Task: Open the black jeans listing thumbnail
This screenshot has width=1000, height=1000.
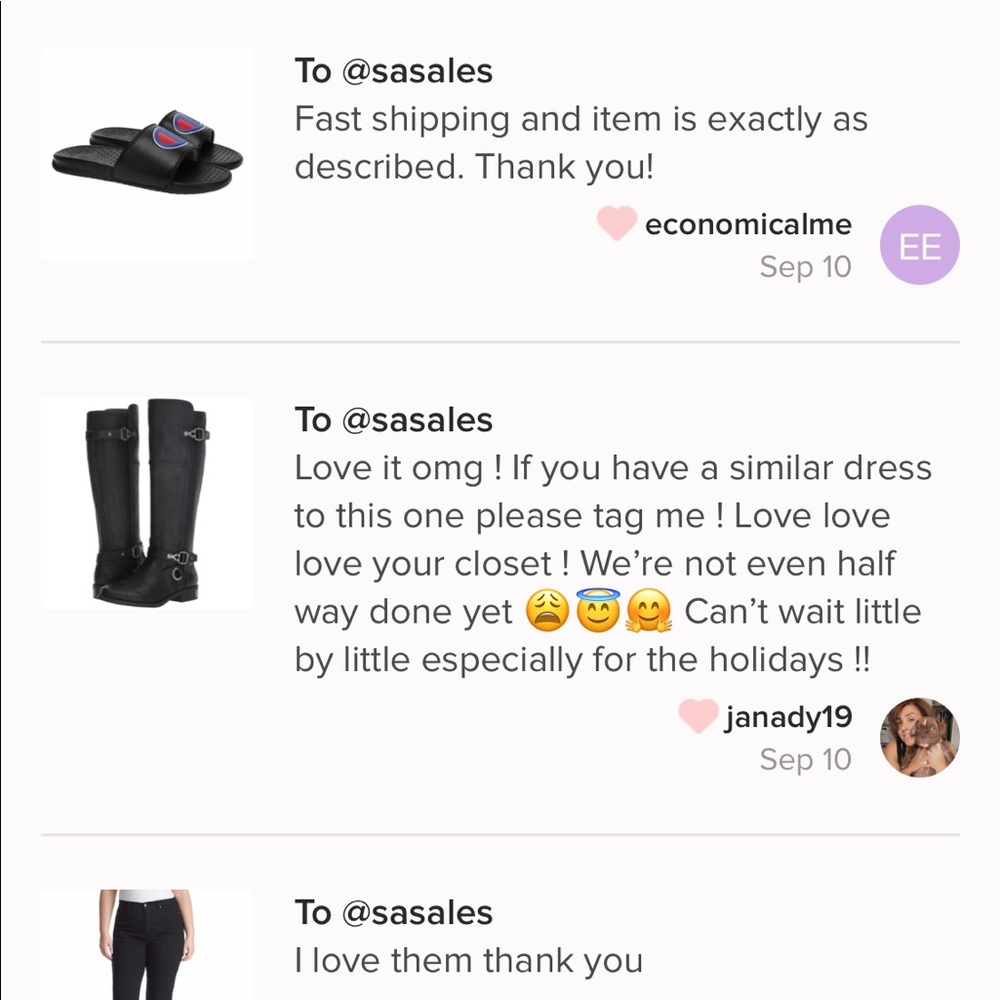Action: point(147,945)
